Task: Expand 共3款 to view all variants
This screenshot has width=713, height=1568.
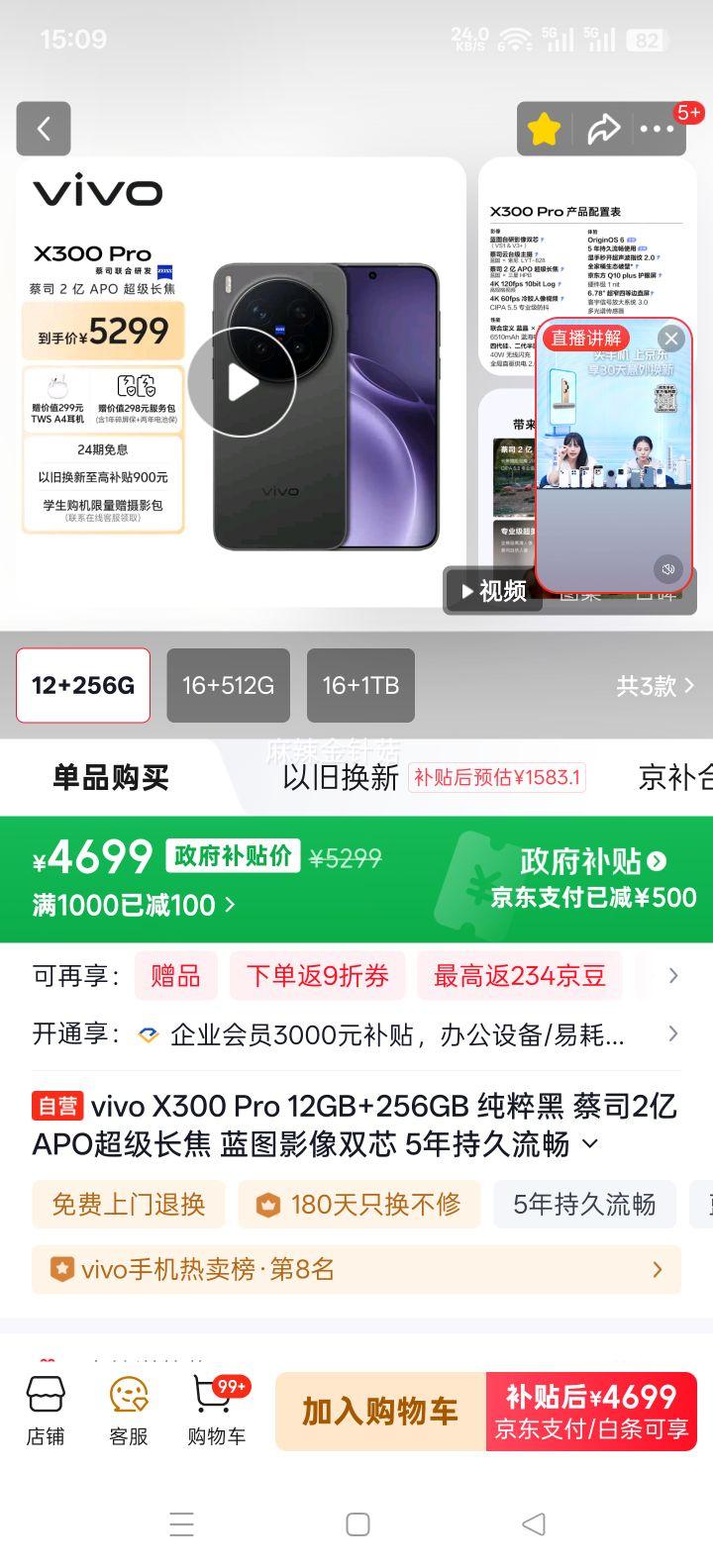Action: (x=657, y=685)
